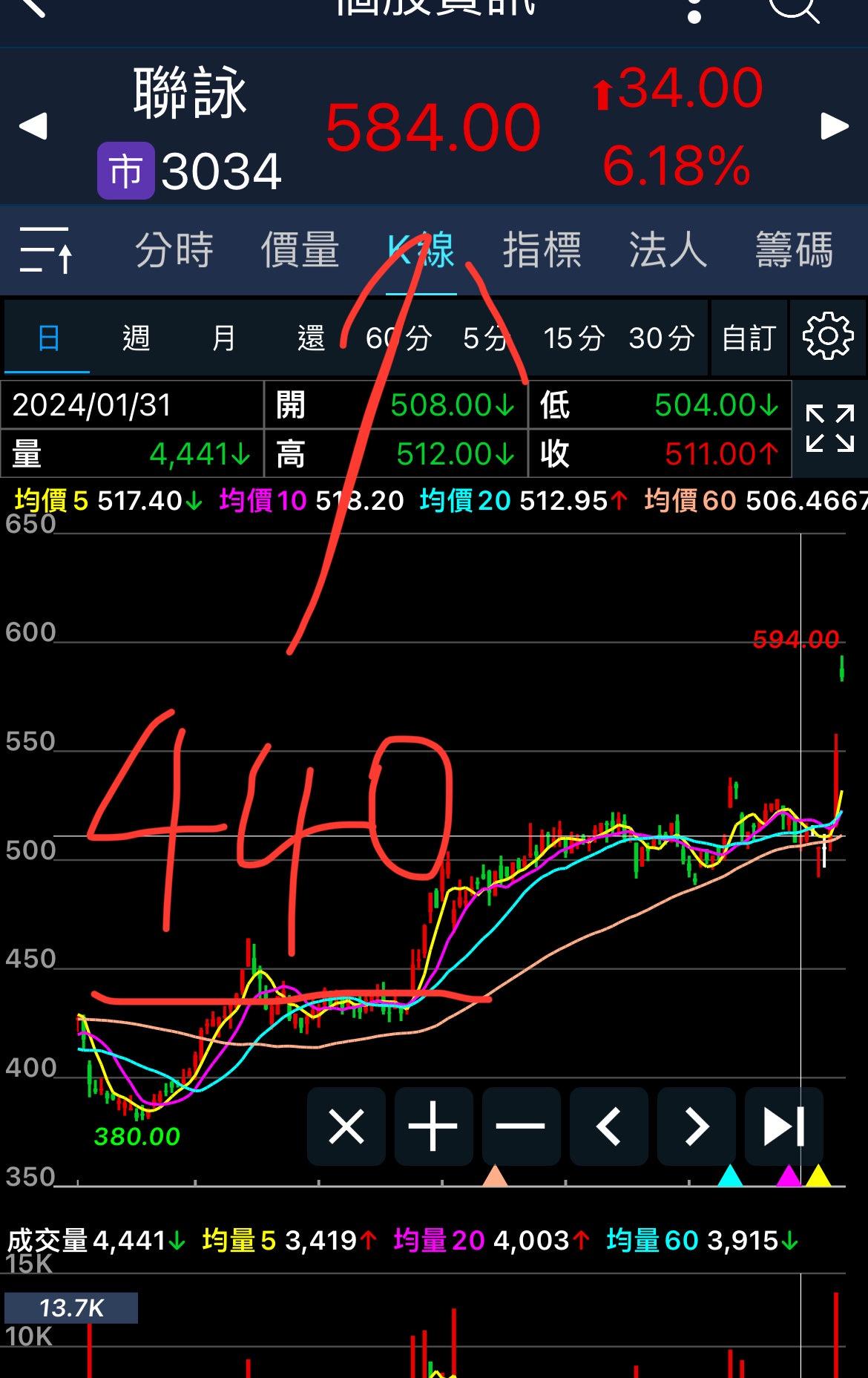This screenshot has height=1378, width=868.
Task: Jump to the latest candle
Action: [783, 1126]
